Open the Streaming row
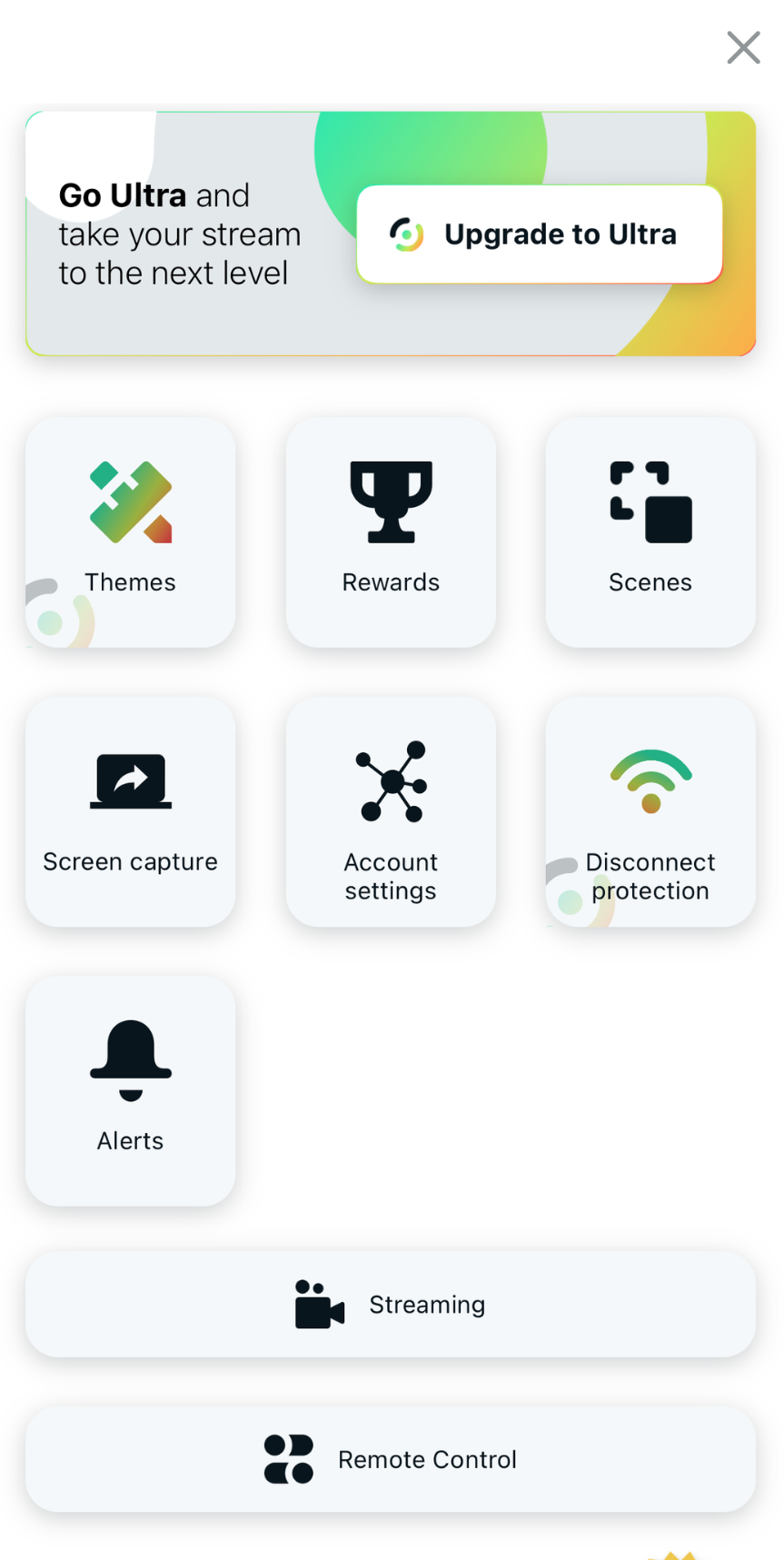The height and width of the screenshot is (1560, 784). (391, 1305)
